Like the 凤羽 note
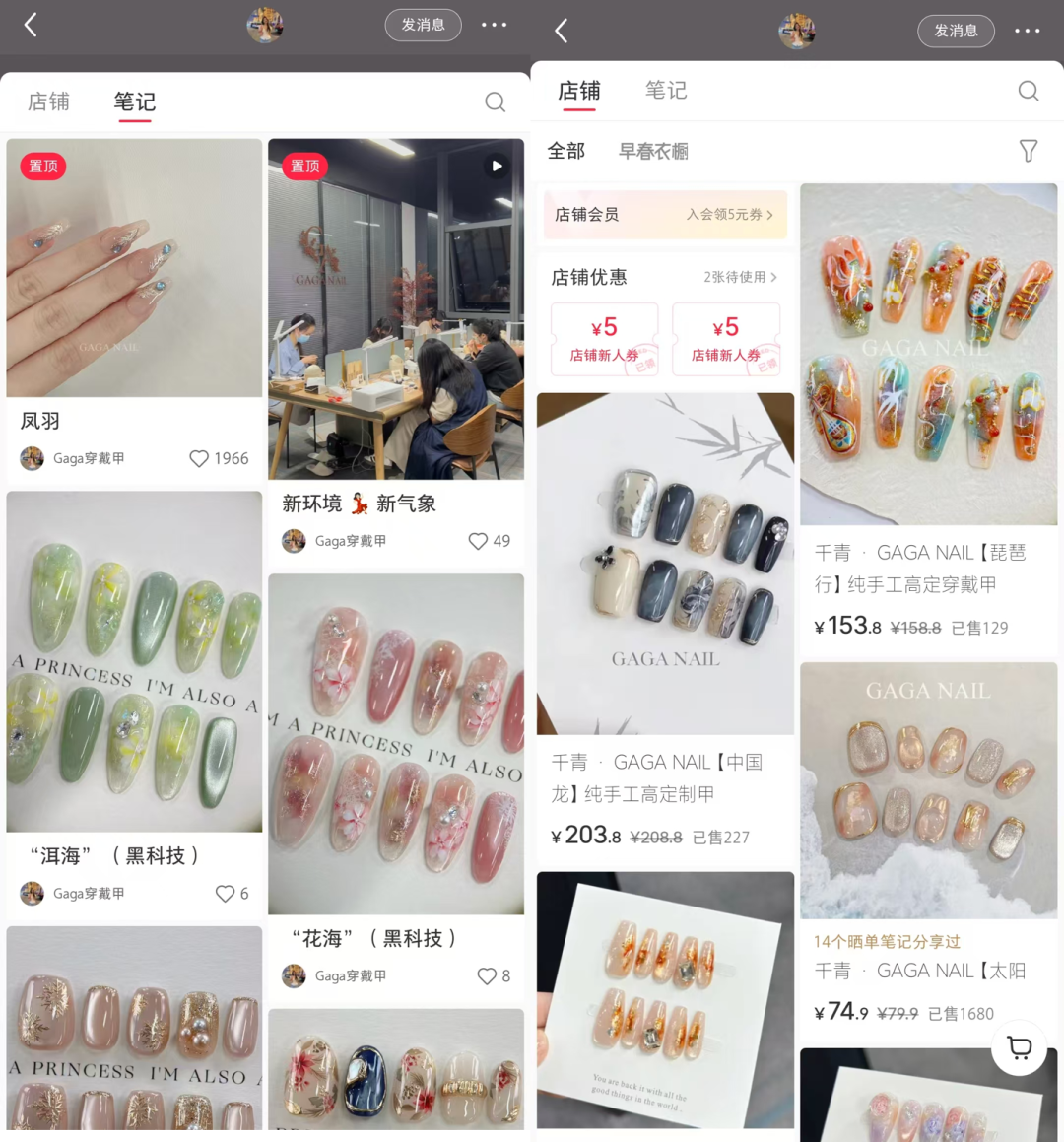Screen dimensions: 1064x1142 pyautogui.click(x=199, y=459)
